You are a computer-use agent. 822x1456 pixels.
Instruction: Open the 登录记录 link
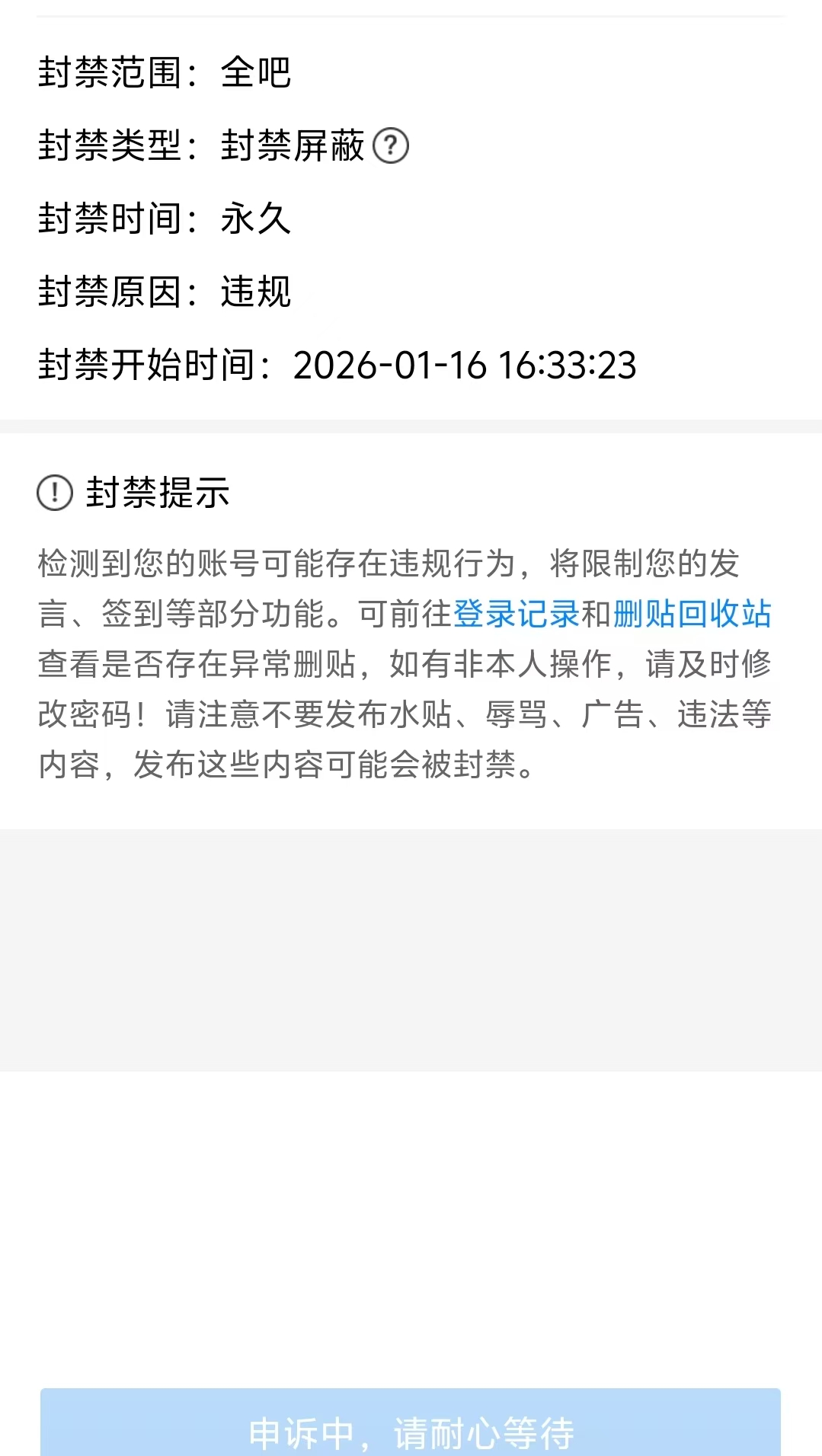pyautogui.click(x=517, y=614)
